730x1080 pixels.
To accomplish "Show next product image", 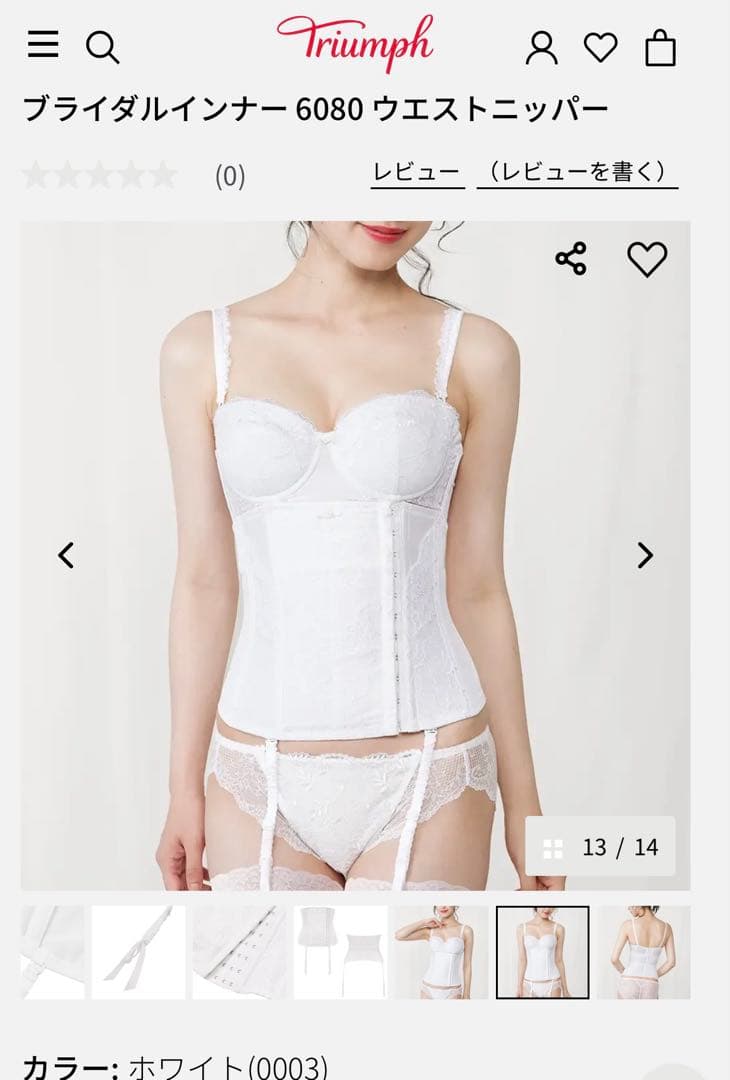I will pos(645,555).
